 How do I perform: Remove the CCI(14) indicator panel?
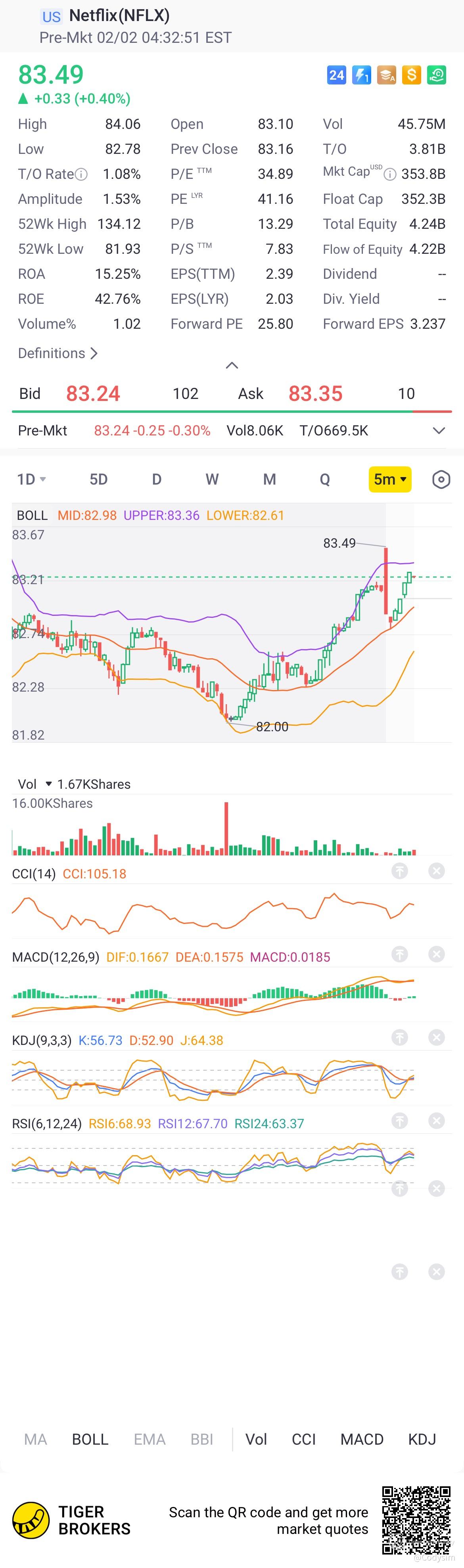pos(437,871)
